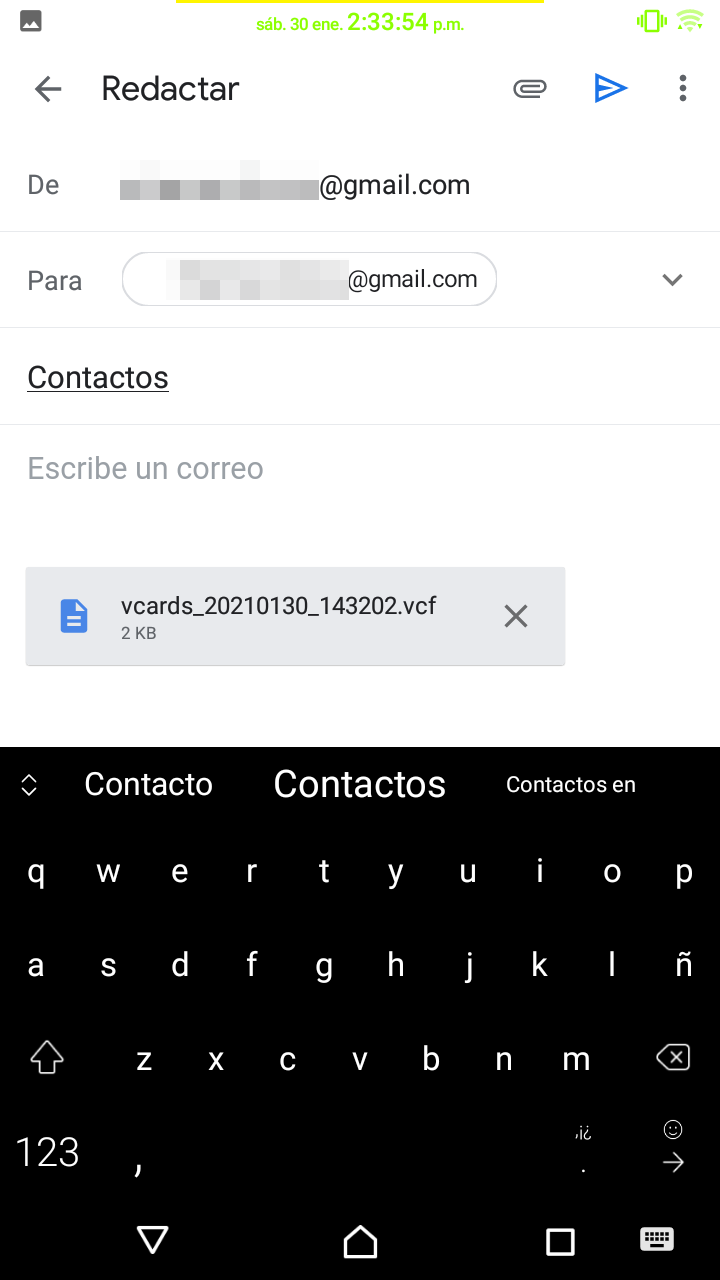The width and height of the screenshot is (720, 1280).
Task: Tap the backspace key on the keyboard
Action: point(672,1057)
